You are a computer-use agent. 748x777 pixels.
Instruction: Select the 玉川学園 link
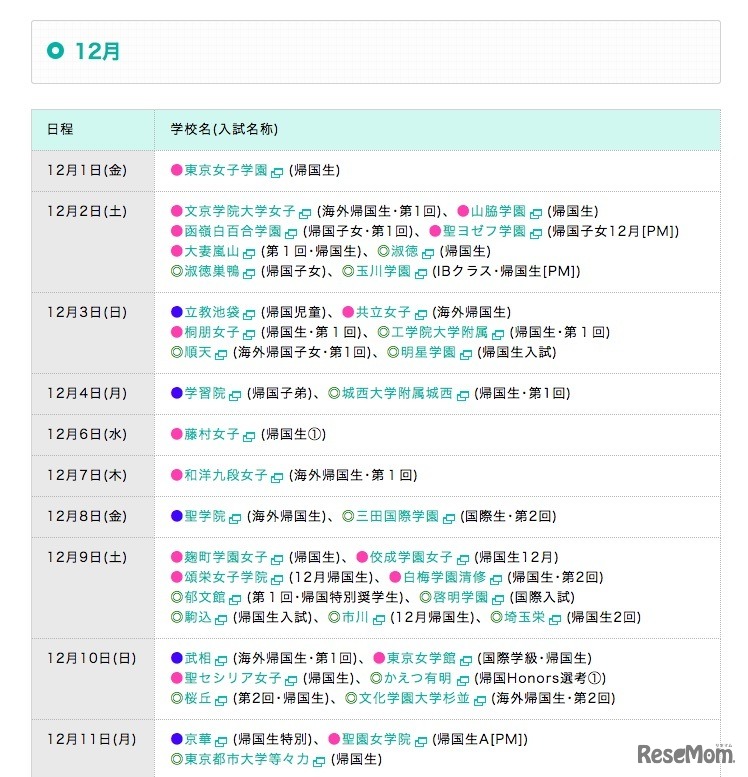tap(383, 272)
